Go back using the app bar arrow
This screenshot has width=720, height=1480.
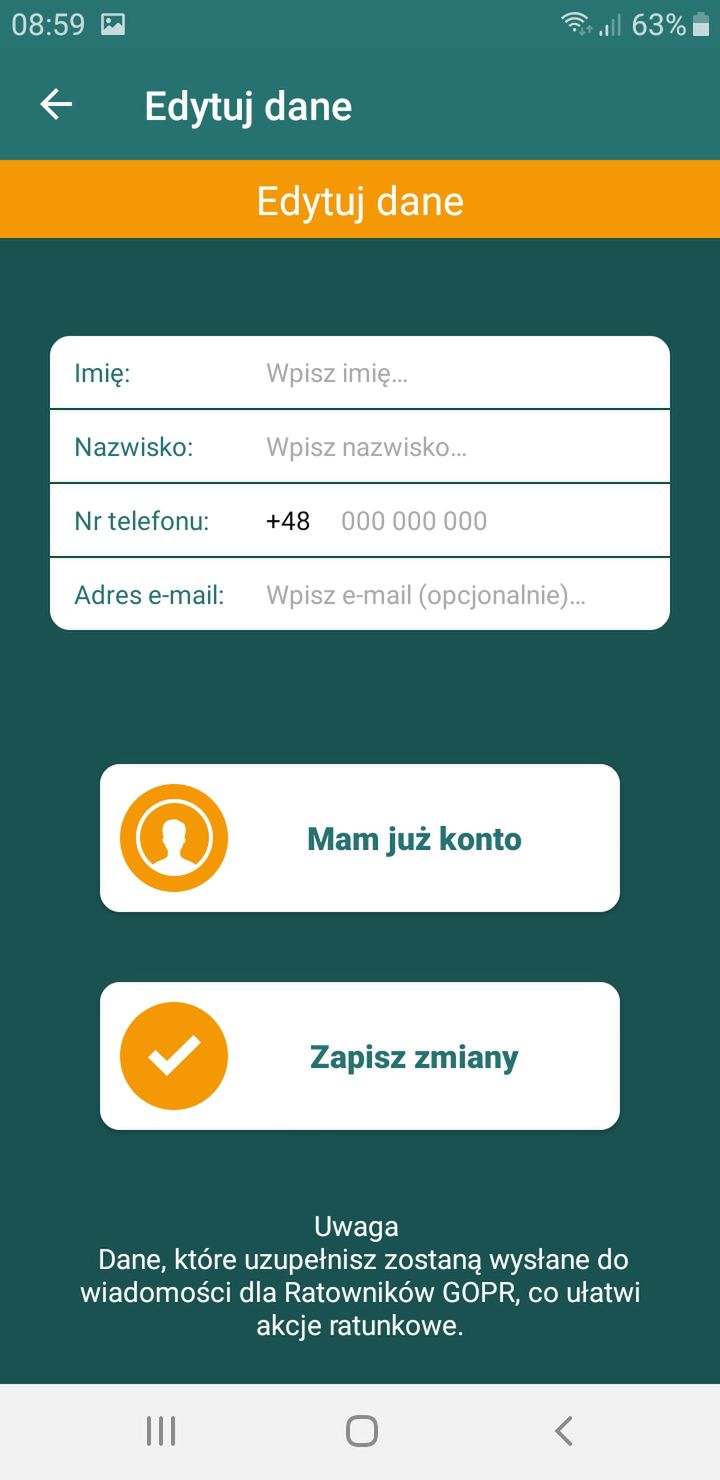tap(56, 105)
